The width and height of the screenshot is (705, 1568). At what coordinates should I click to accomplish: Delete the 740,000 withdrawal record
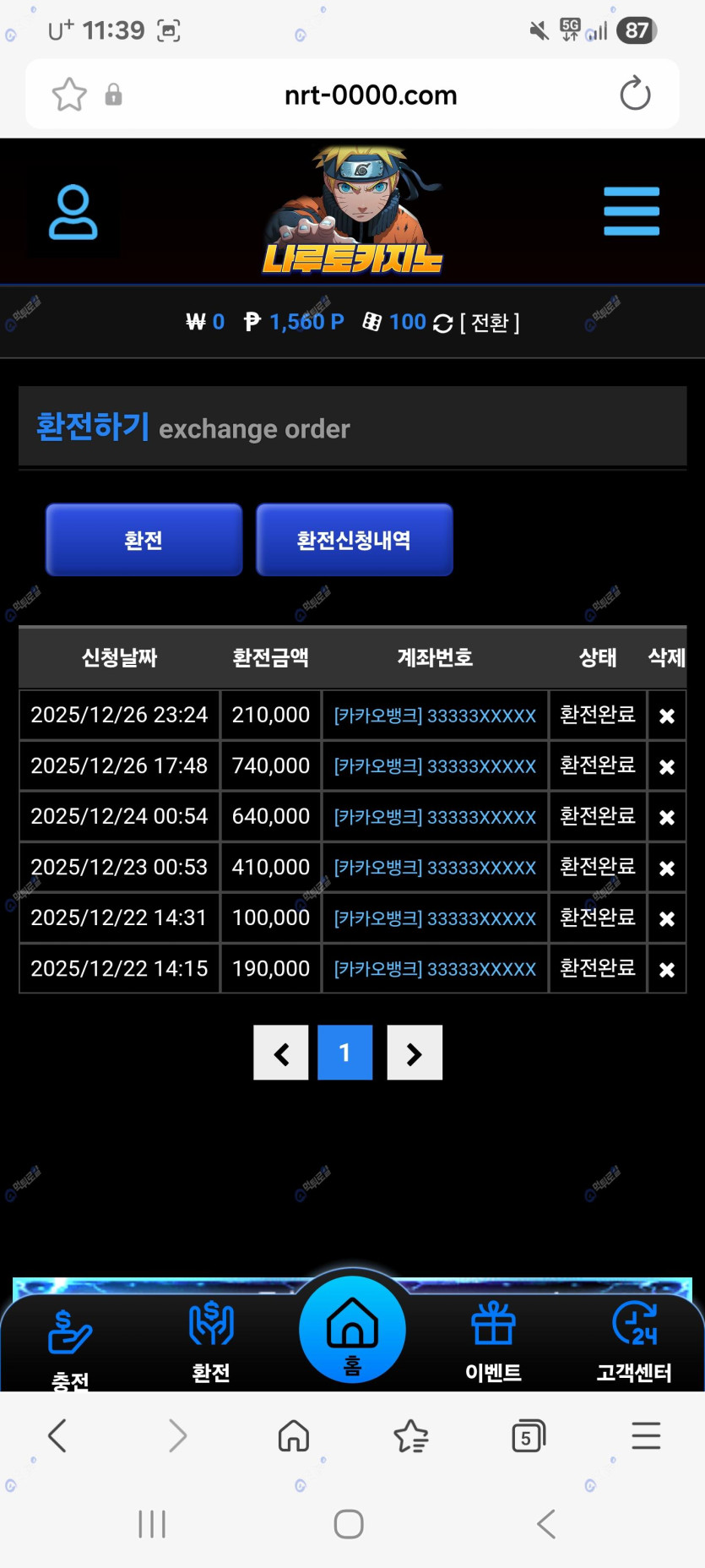(666, 766)
